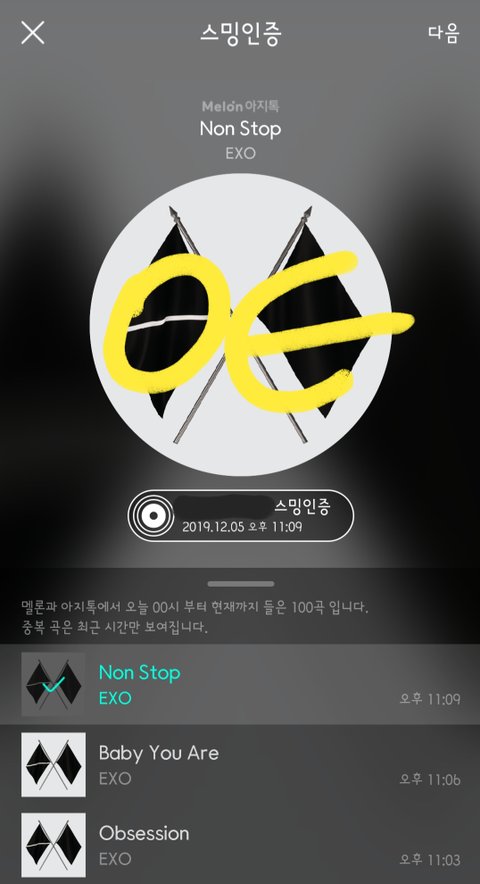Select Baby You Are by EXO
This screenshot has height=884, width=480.
240,764
